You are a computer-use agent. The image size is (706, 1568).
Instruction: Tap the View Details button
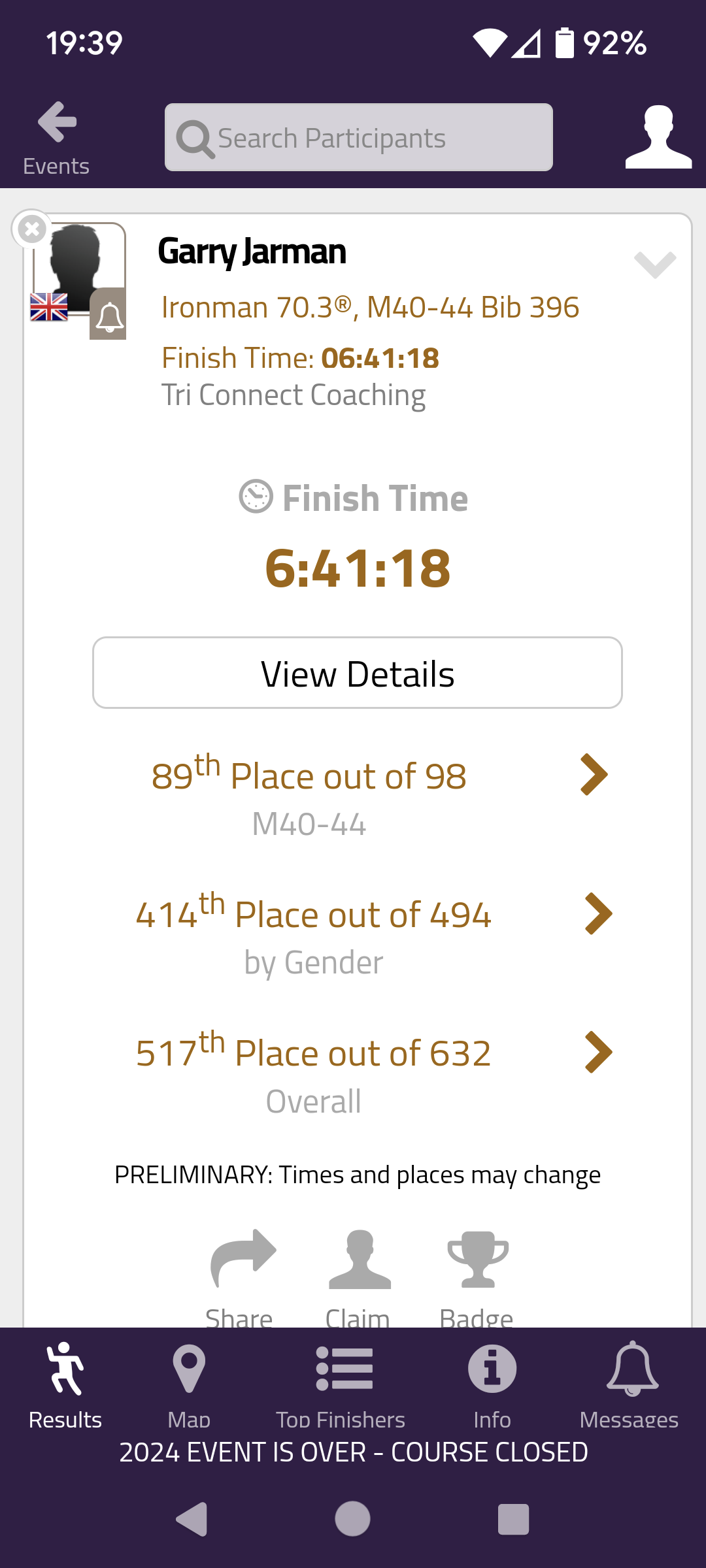pos(358,673)
